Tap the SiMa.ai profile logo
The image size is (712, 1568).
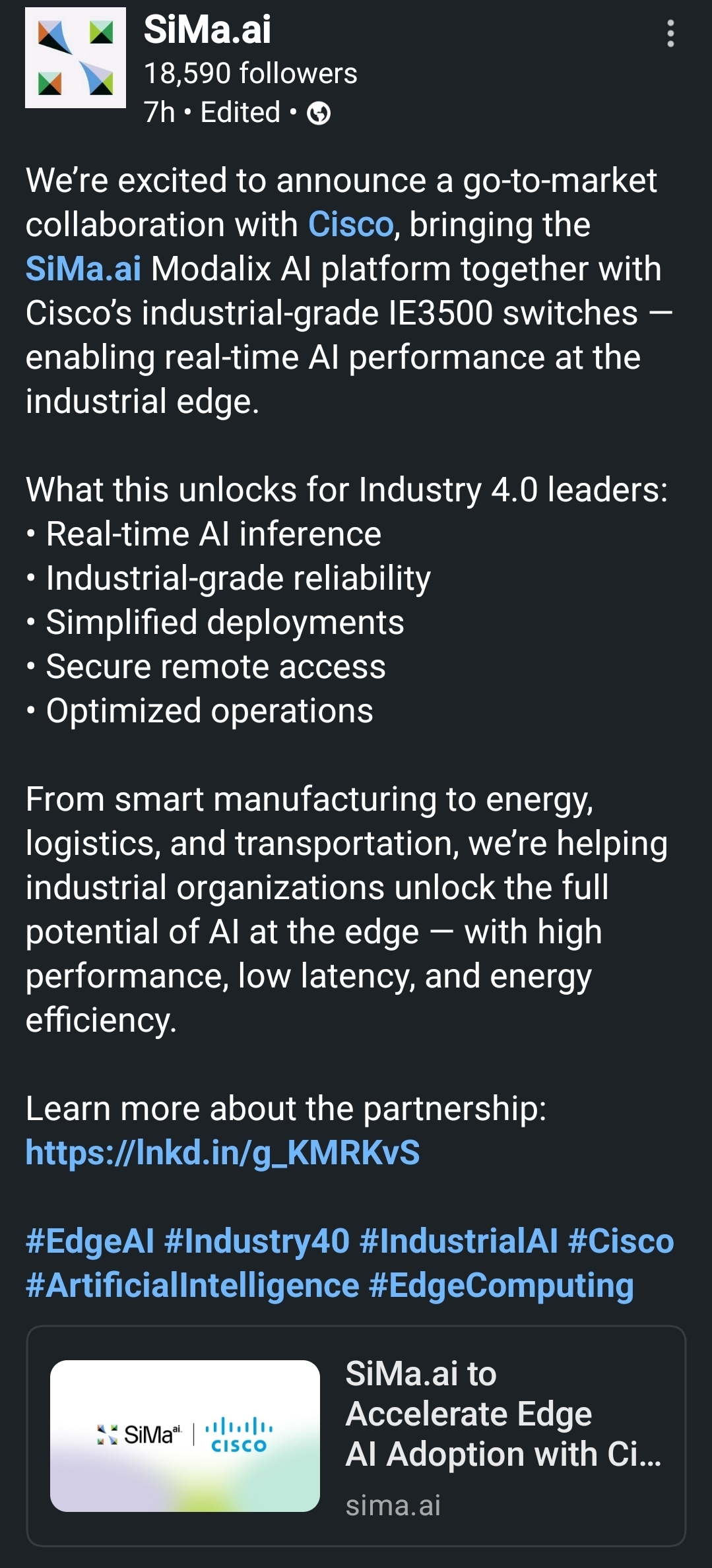75,58
